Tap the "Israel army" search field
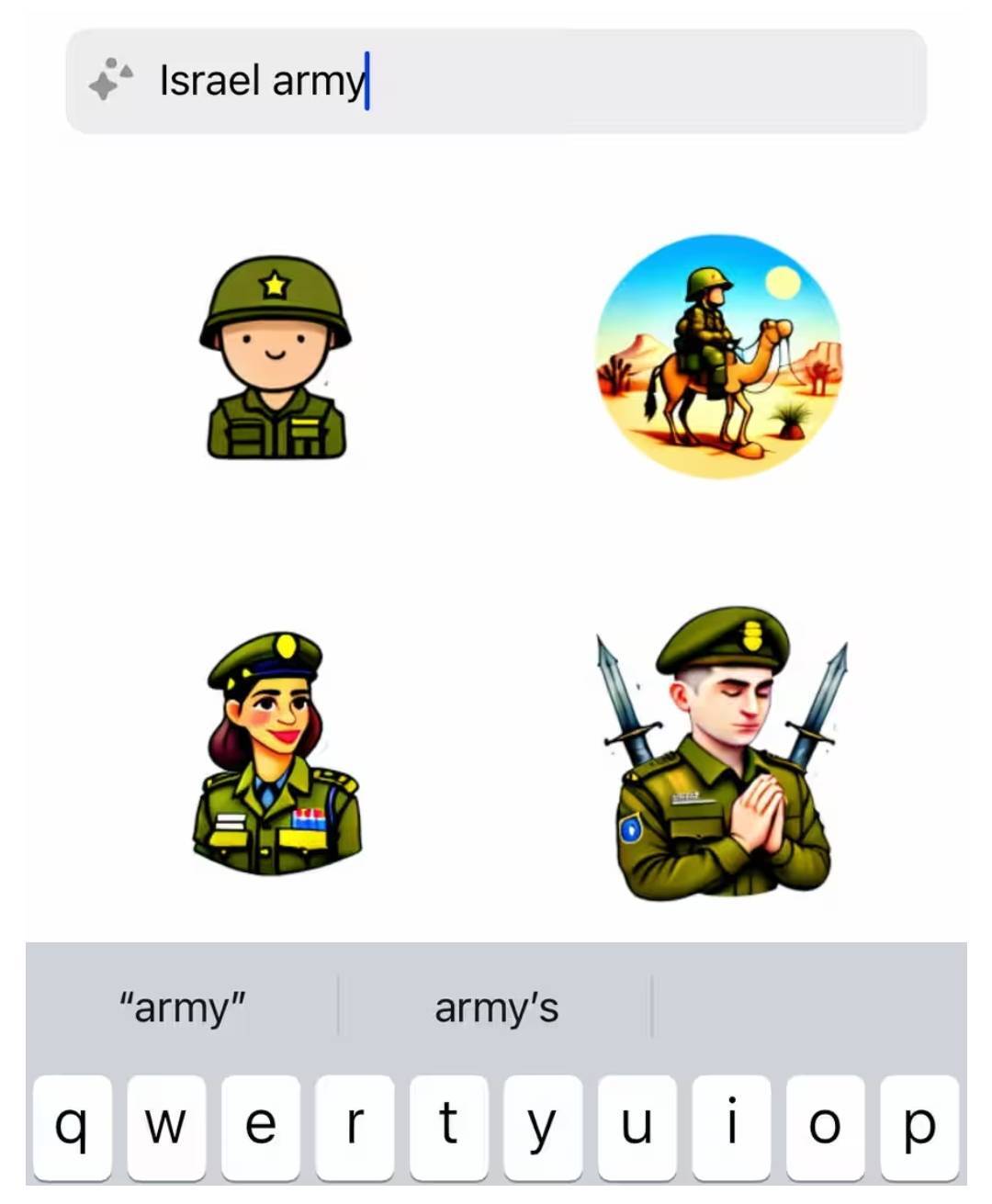Image resolution: width=992 pixels, height=1204 pixels. pyautogui.click(x=496, y=81)
